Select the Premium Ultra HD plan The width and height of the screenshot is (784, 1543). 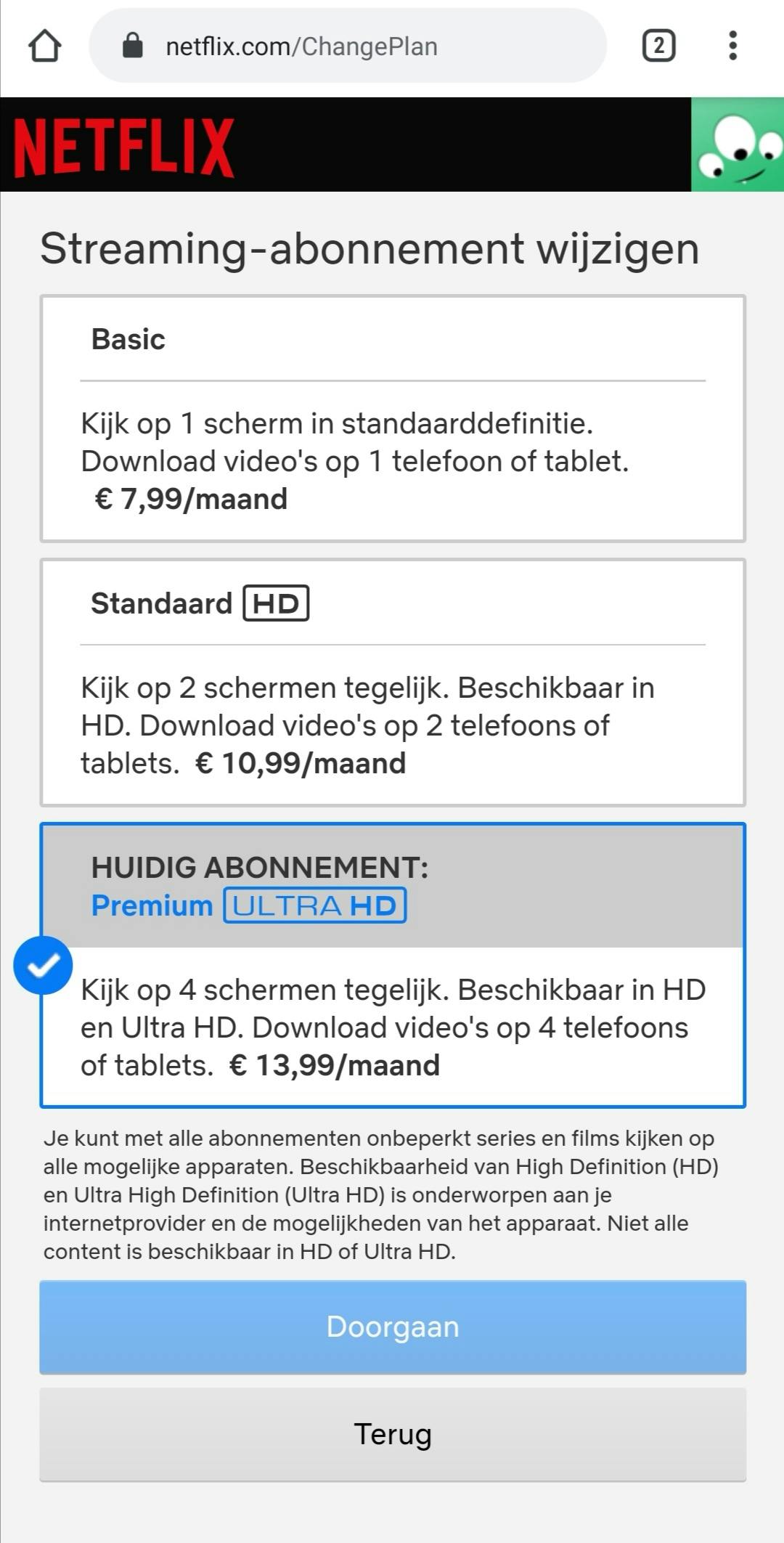pos(392,966)
